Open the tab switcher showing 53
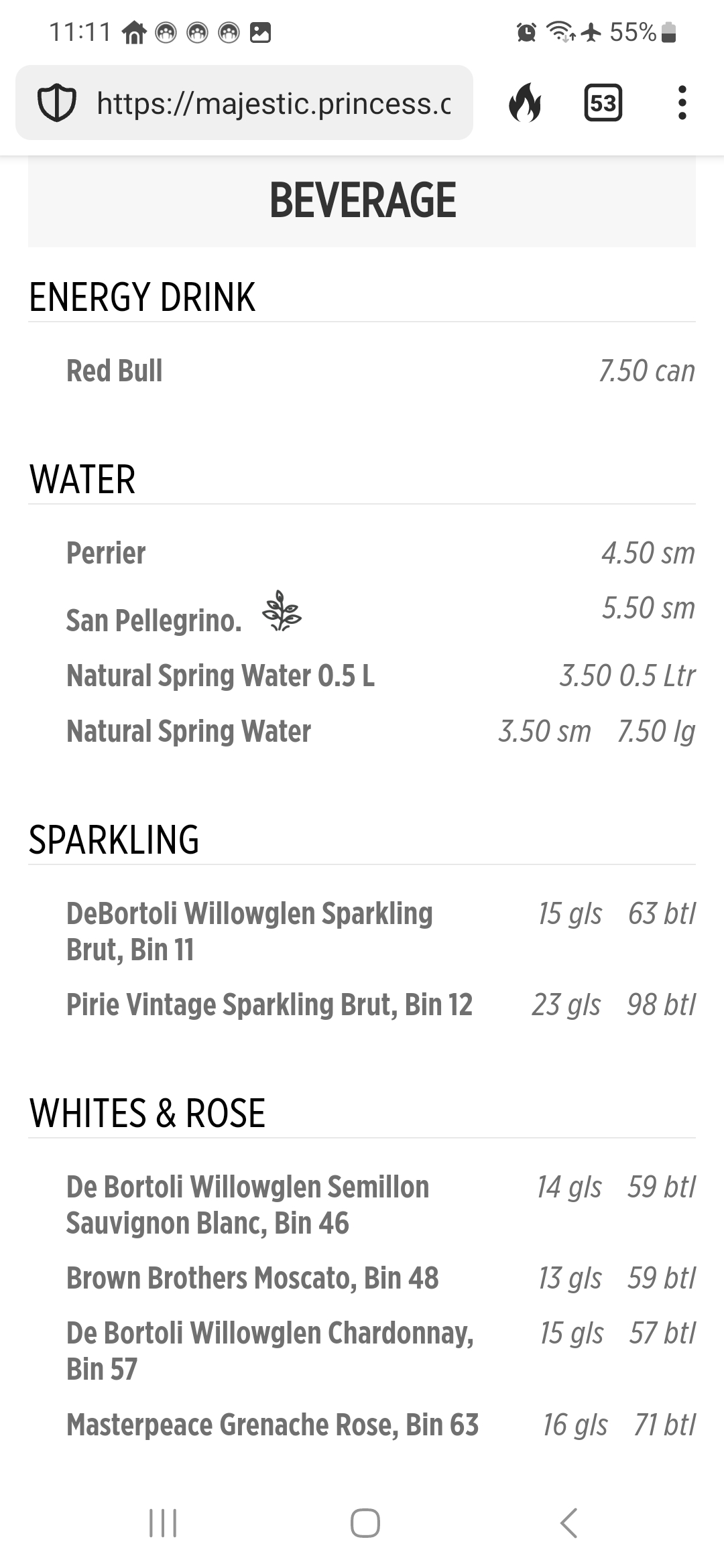Screen dimensions: 724x1568 tap(603, 103)
